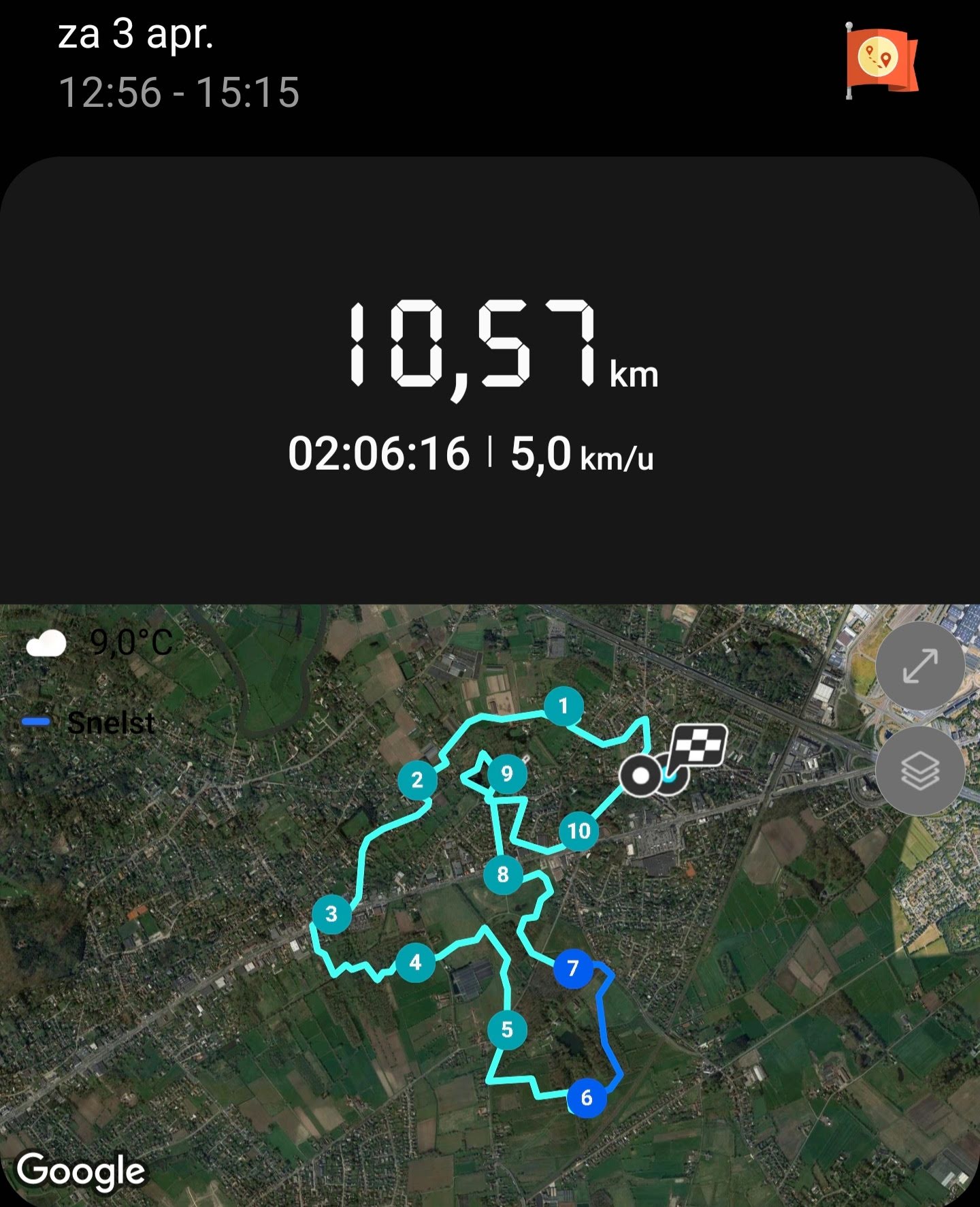Open the orange route flag badge

pos(881,61)
